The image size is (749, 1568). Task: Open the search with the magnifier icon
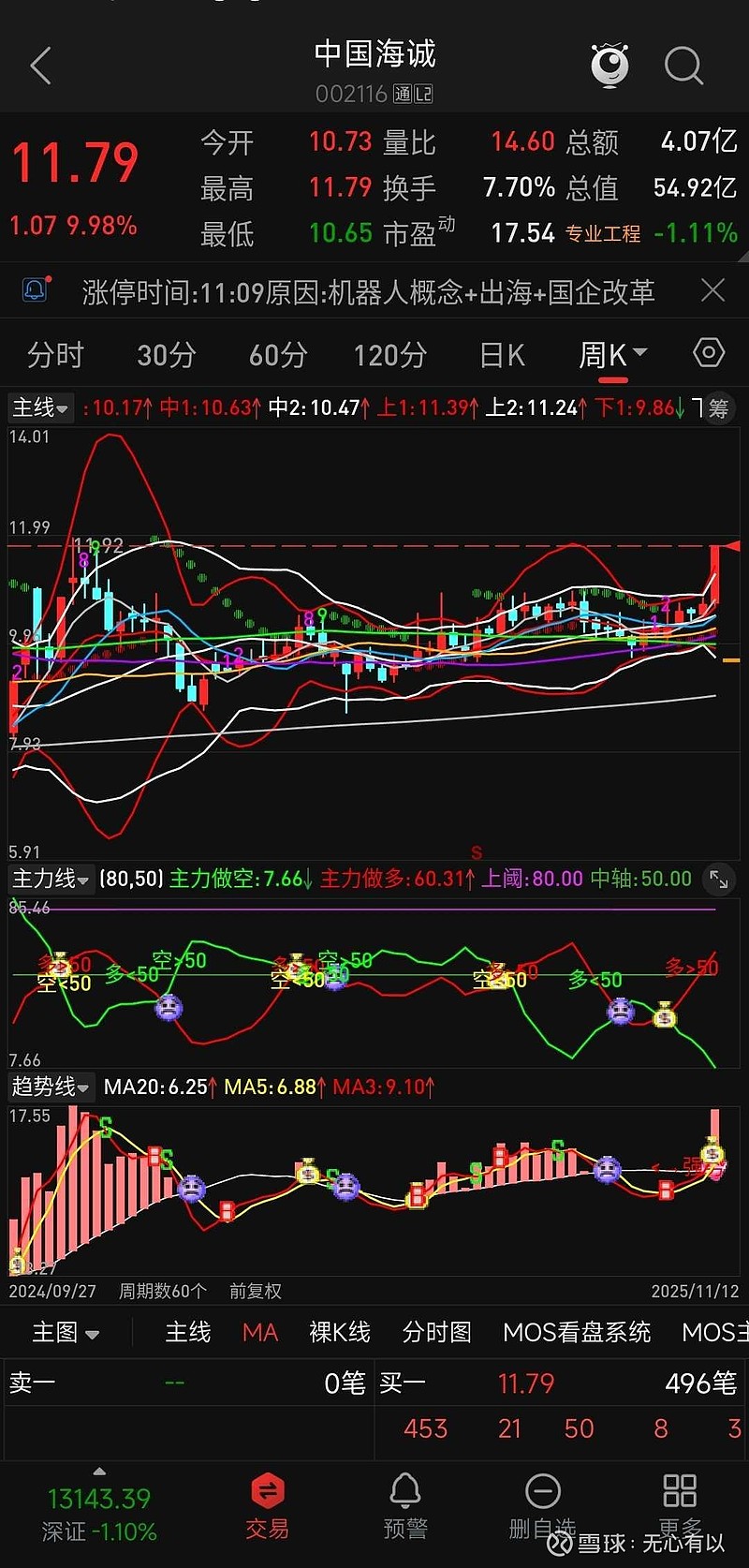point(684,66)
